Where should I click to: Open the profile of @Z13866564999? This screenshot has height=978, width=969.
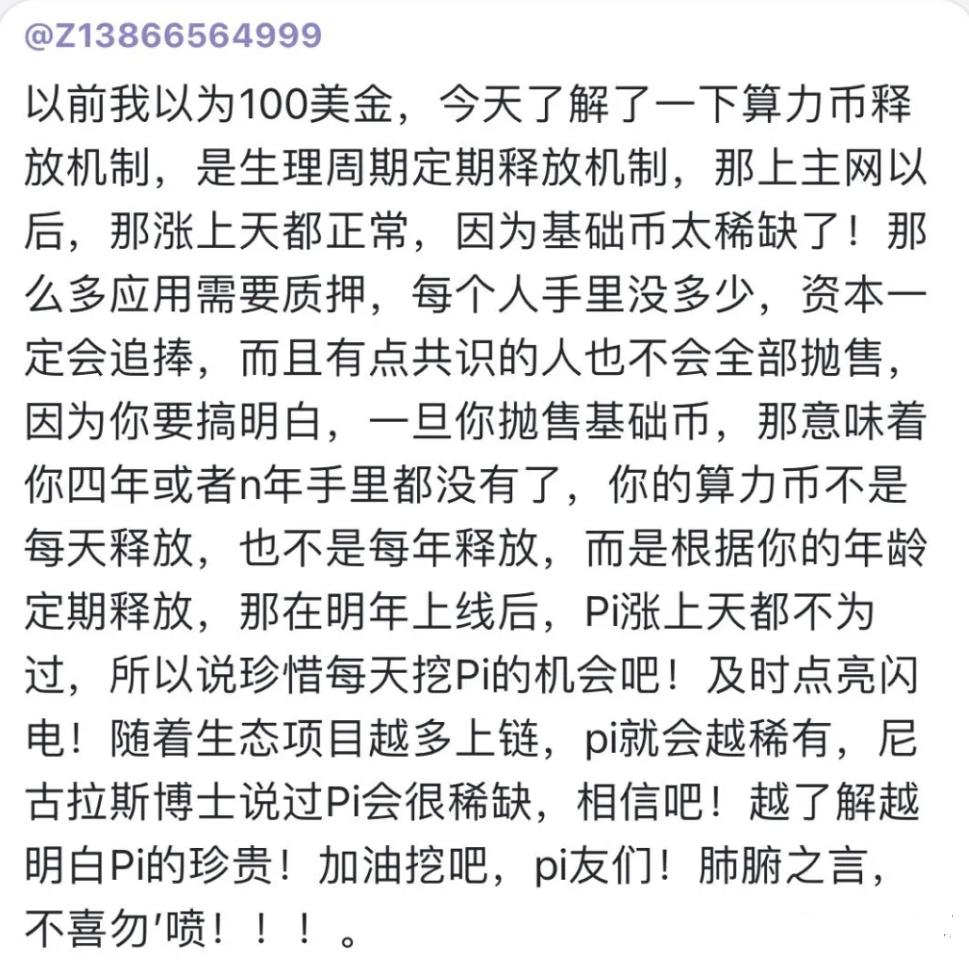172,37
